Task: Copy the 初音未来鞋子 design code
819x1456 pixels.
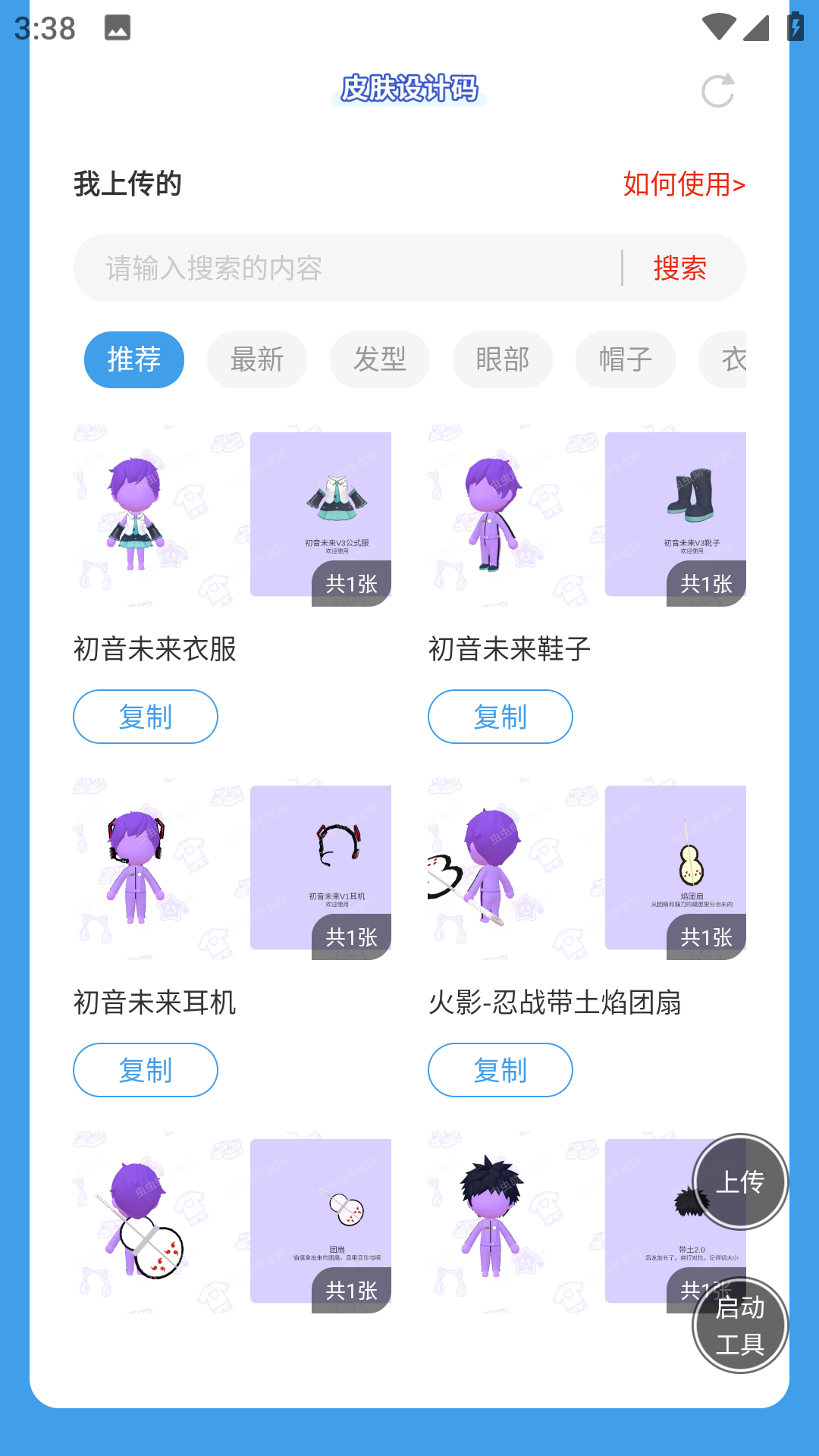Action: pos(500,717)
